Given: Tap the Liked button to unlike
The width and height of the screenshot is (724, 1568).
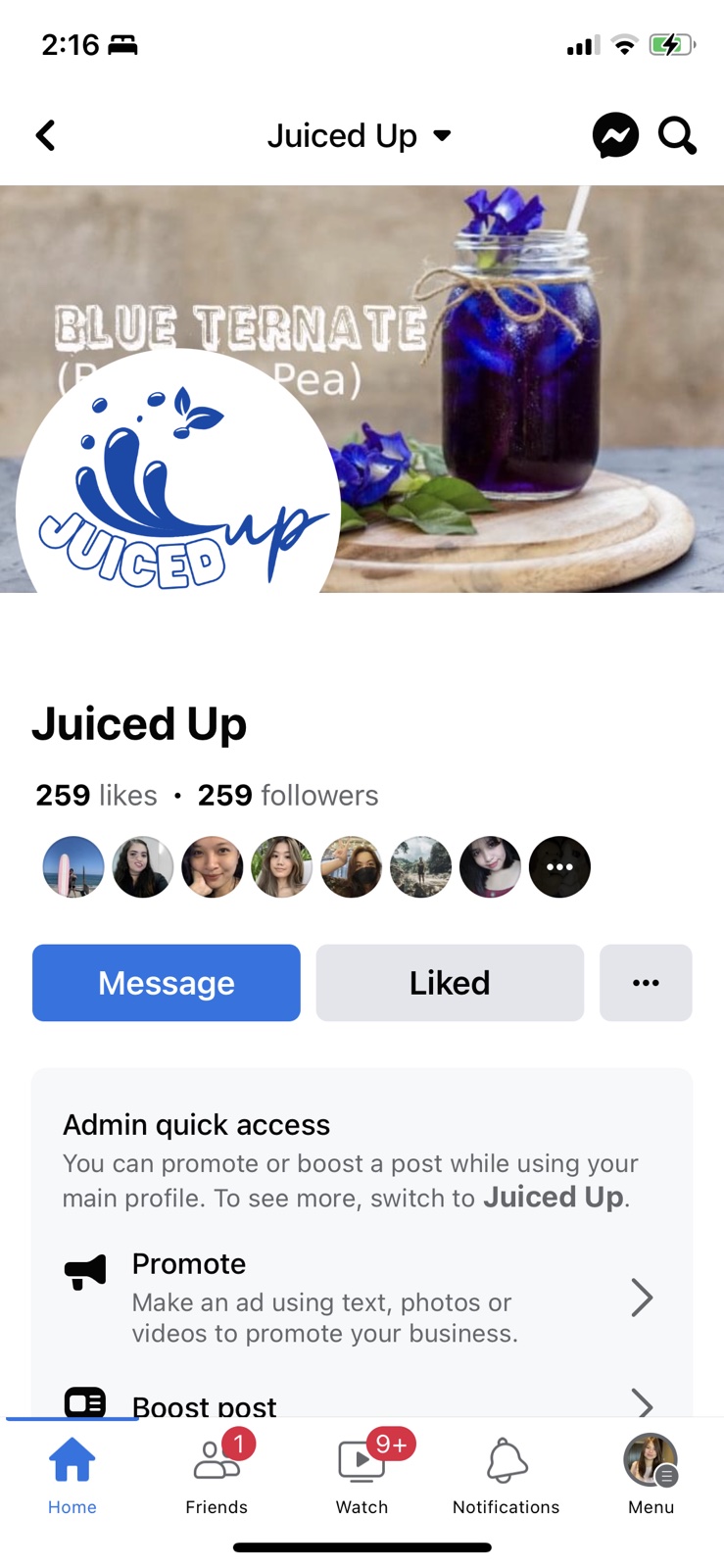Looking at the screenshot, I should pos(450,983).
